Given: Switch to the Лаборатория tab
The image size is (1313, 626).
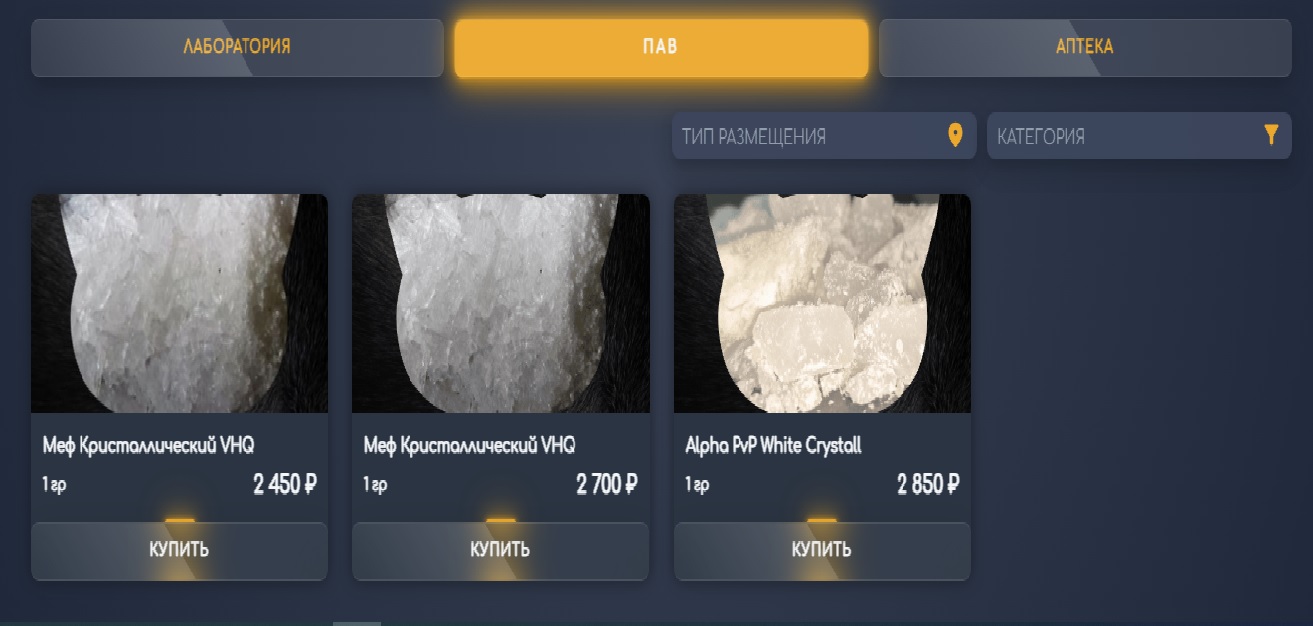Looking at the screenshot, I should 237,47.
